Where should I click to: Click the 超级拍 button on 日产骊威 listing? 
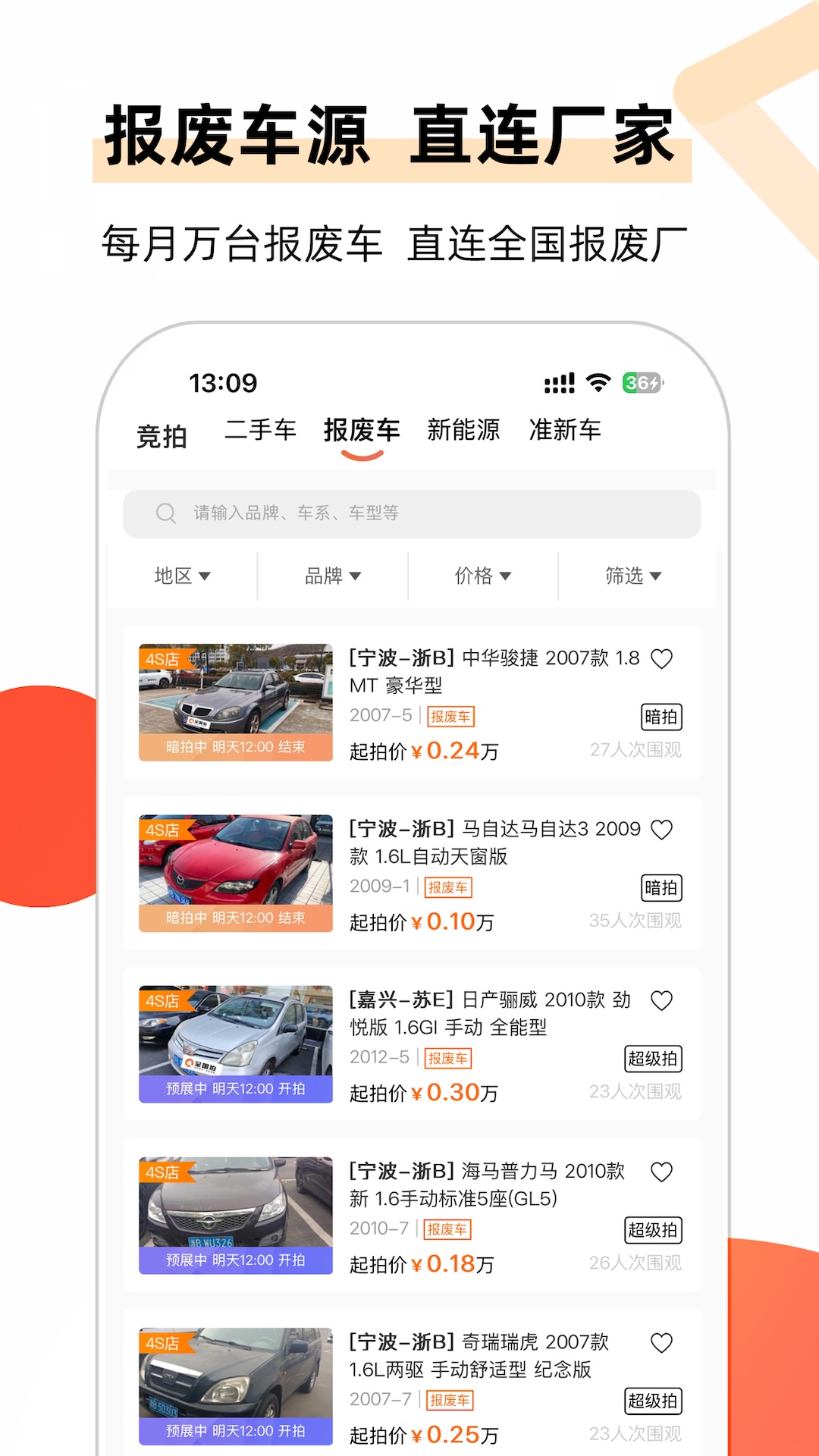(x=654, y=1058)
